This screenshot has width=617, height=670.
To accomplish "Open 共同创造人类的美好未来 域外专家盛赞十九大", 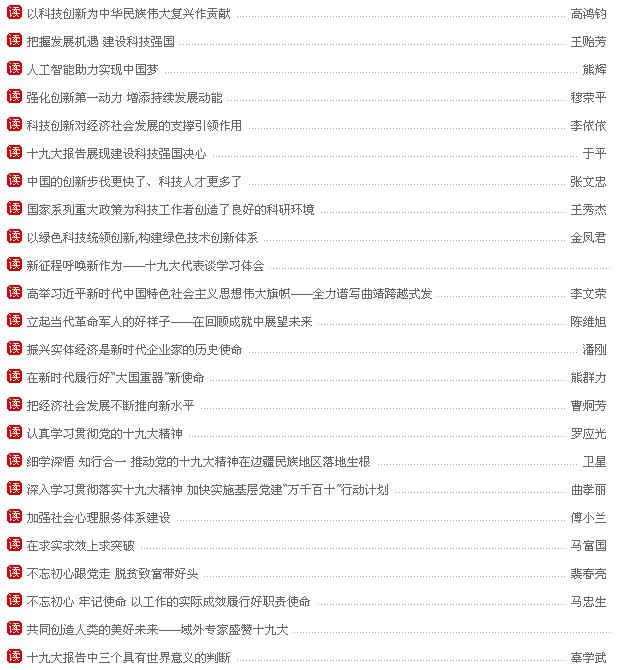I will tap(157, 630).
